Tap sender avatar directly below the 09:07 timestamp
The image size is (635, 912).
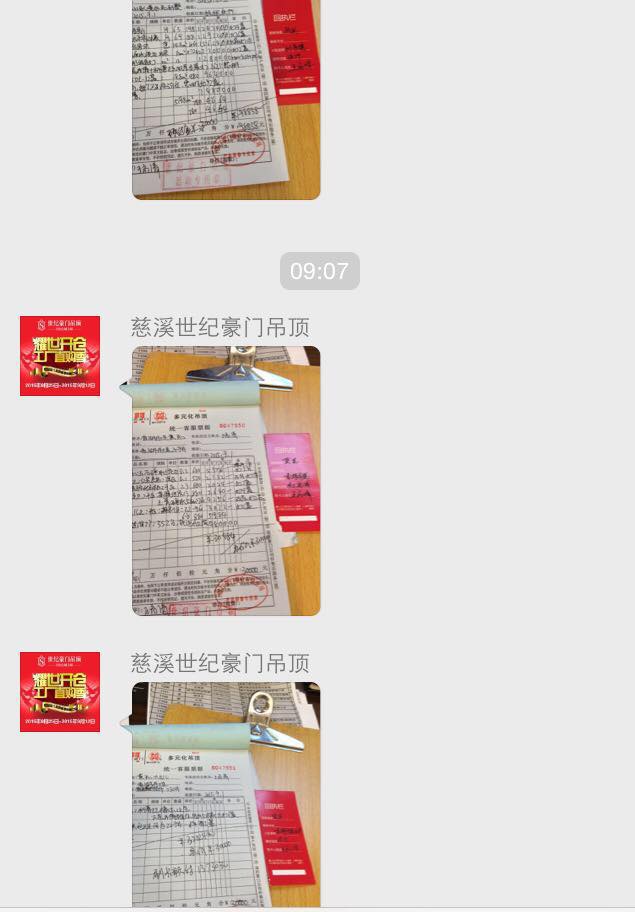click(x=60, y=356)
